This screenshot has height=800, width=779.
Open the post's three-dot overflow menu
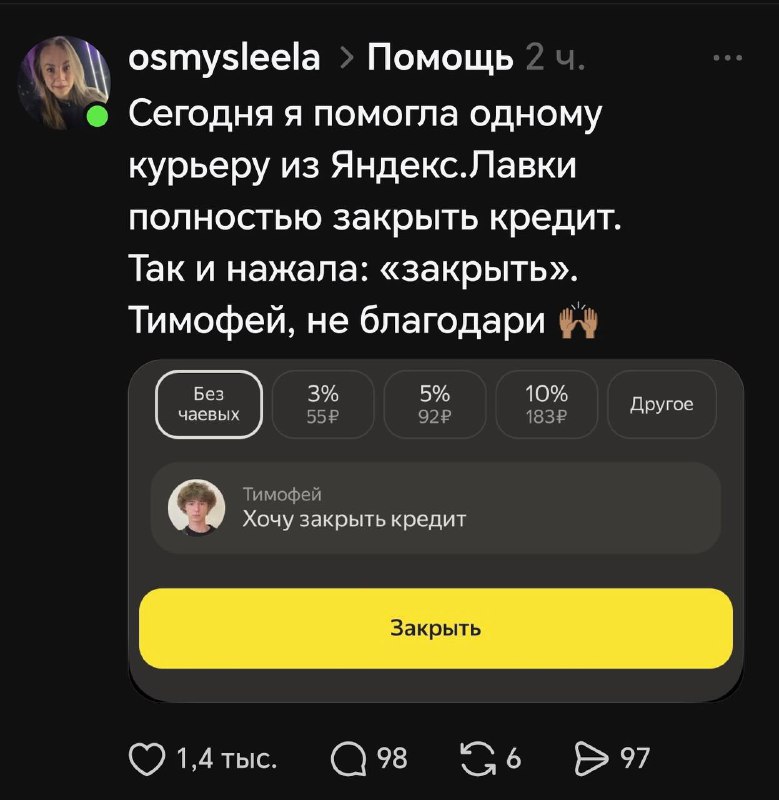click(x=726, y=59)
